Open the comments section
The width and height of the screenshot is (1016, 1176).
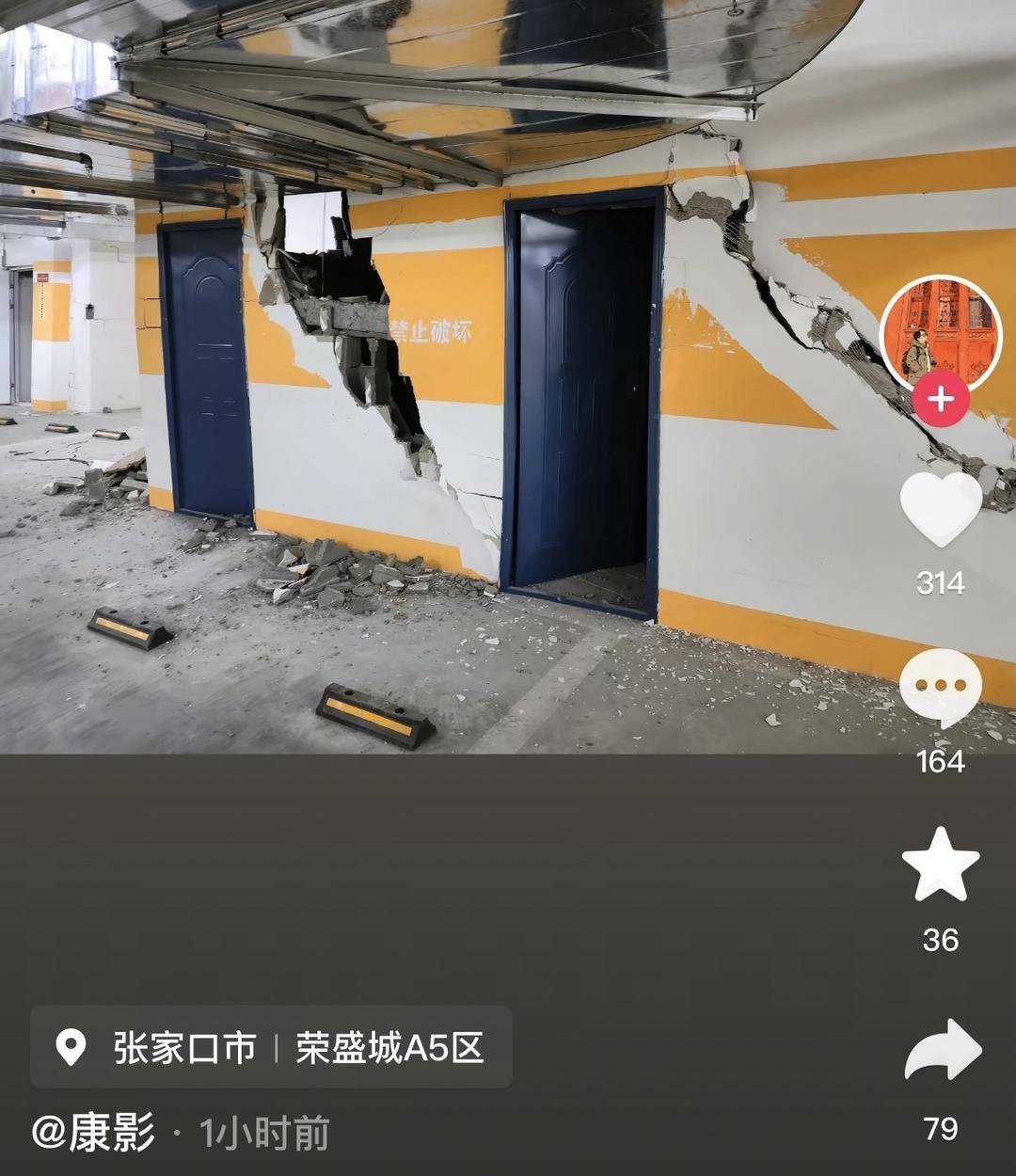pyautogui.click(x=941, y=686)
